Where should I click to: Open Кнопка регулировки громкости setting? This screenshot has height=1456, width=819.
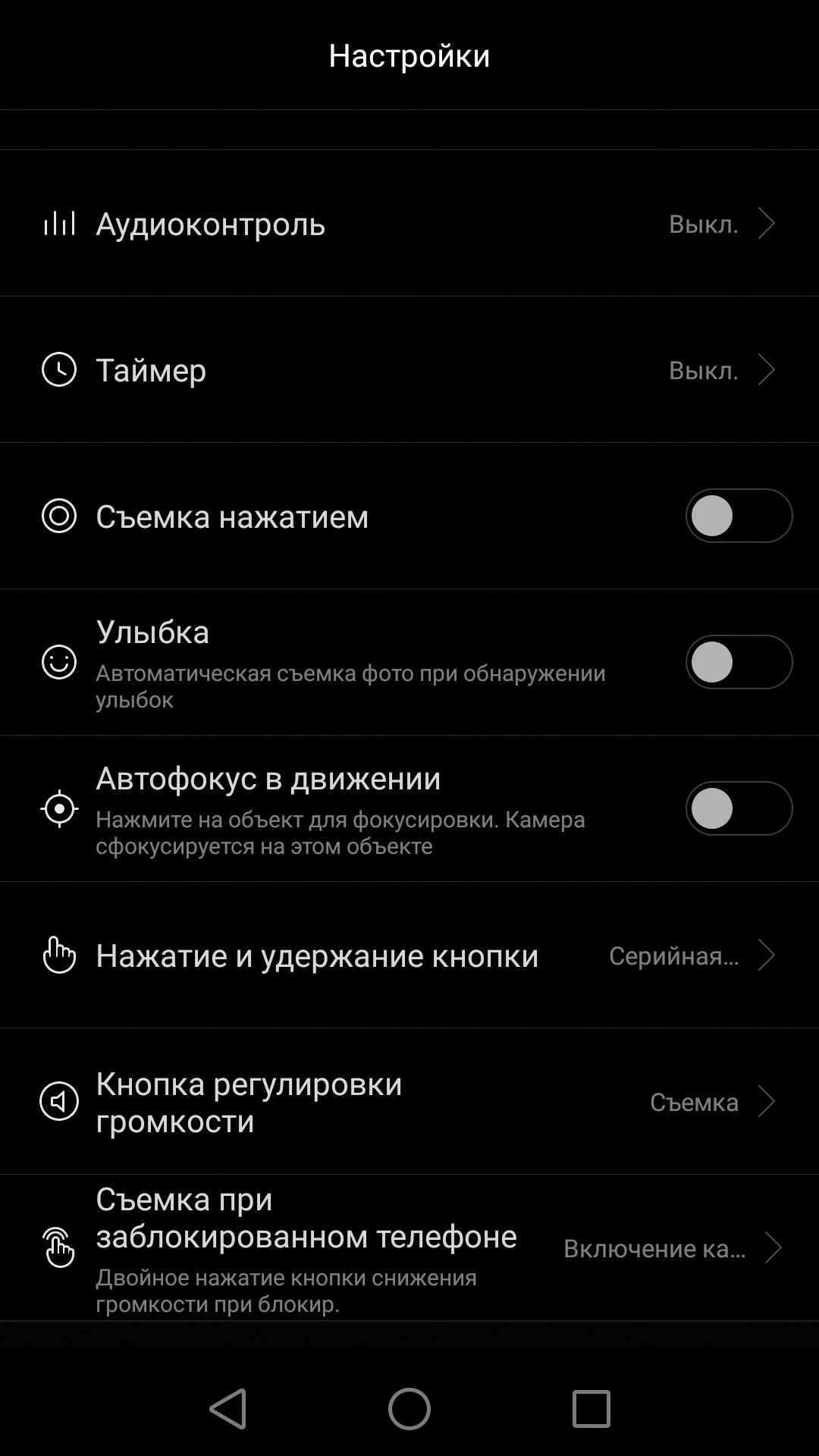coord(409,1101)
